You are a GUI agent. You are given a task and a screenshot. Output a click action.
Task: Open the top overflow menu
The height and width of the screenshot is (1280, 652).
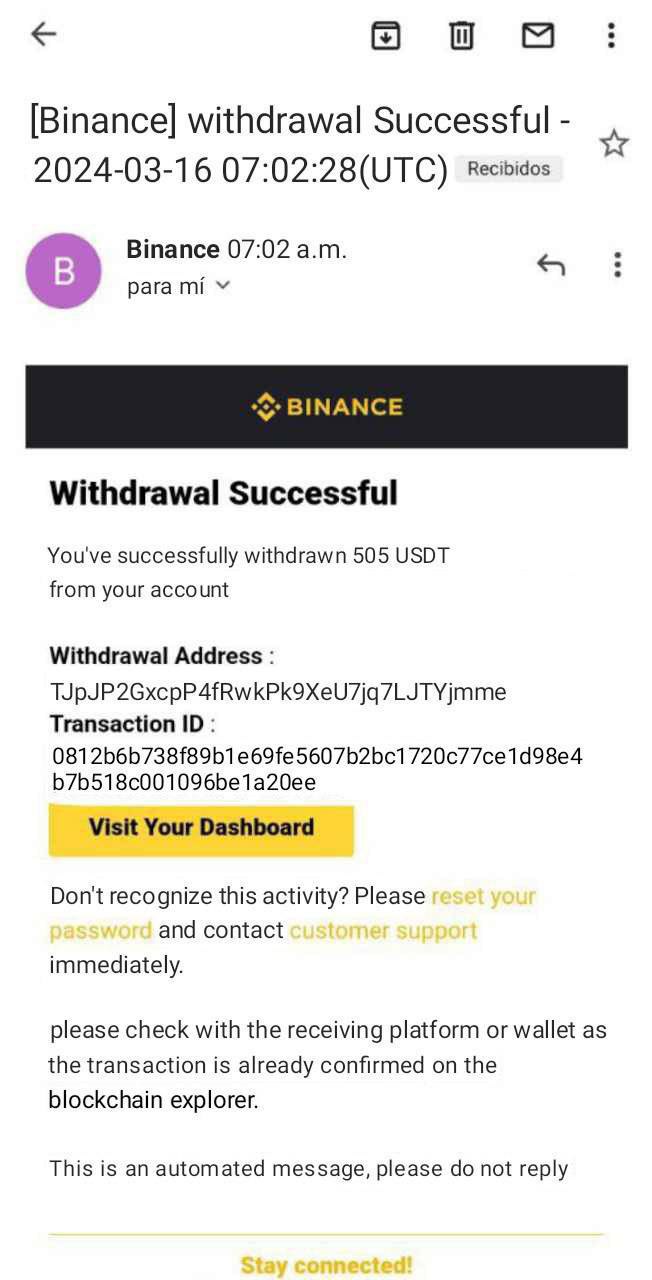[x=611, y=36]
